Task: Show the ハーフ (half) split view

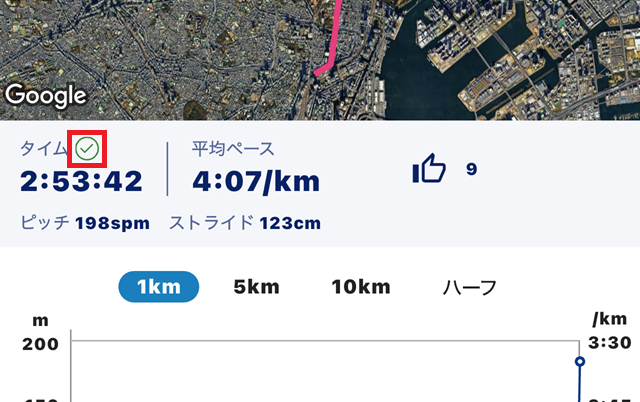Action: pos(470,287)
